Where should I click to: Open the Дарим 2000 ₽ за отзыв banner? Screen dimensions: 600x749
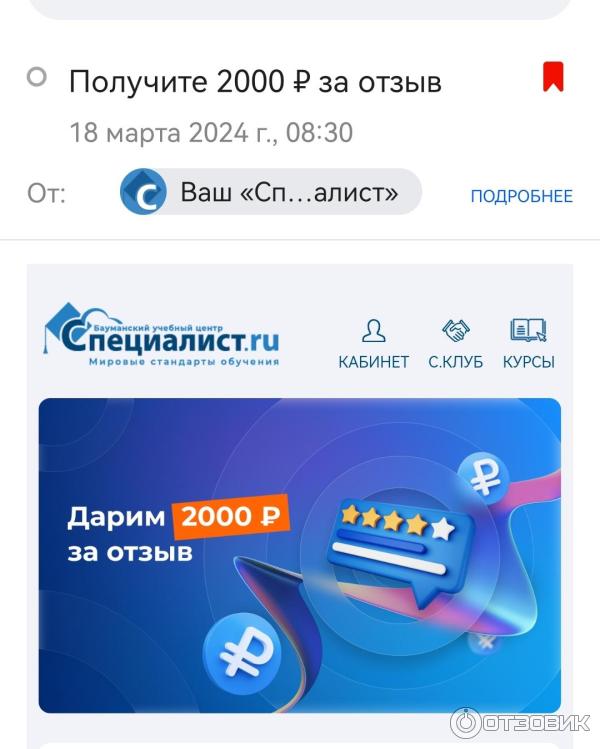[299, 555]
